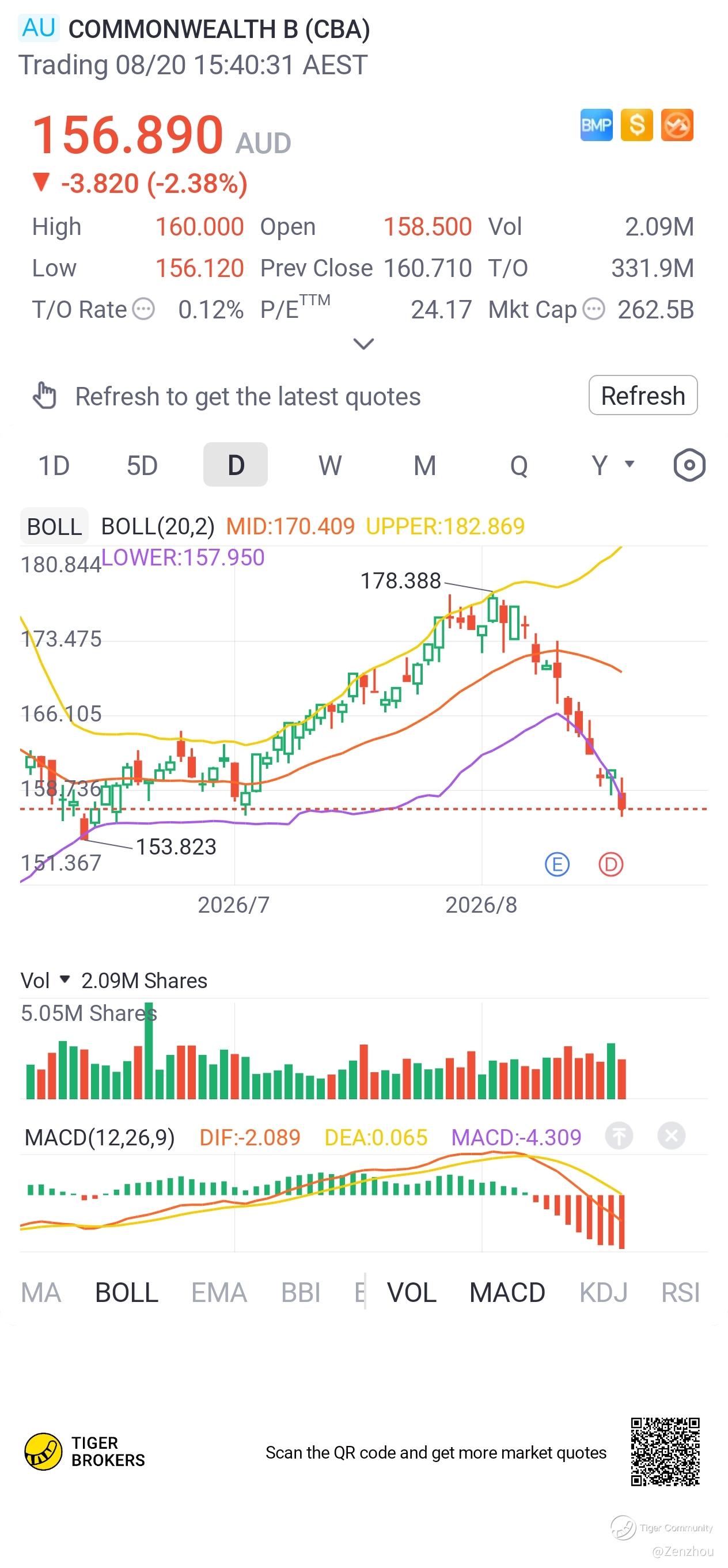Tap the Refresh button
Screen dimensions: 728x1568
coord(643,395)
